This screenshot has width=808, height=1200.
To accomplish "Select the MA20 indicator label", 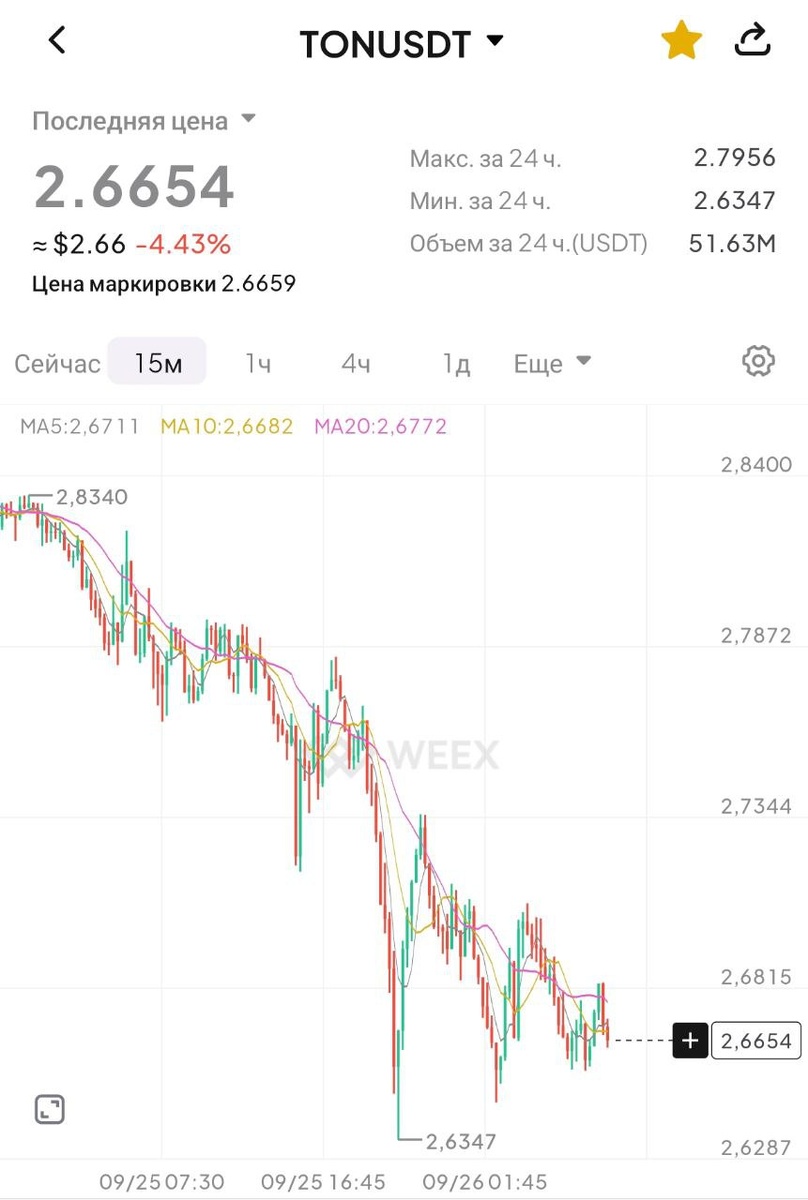I will coord(380,425).
